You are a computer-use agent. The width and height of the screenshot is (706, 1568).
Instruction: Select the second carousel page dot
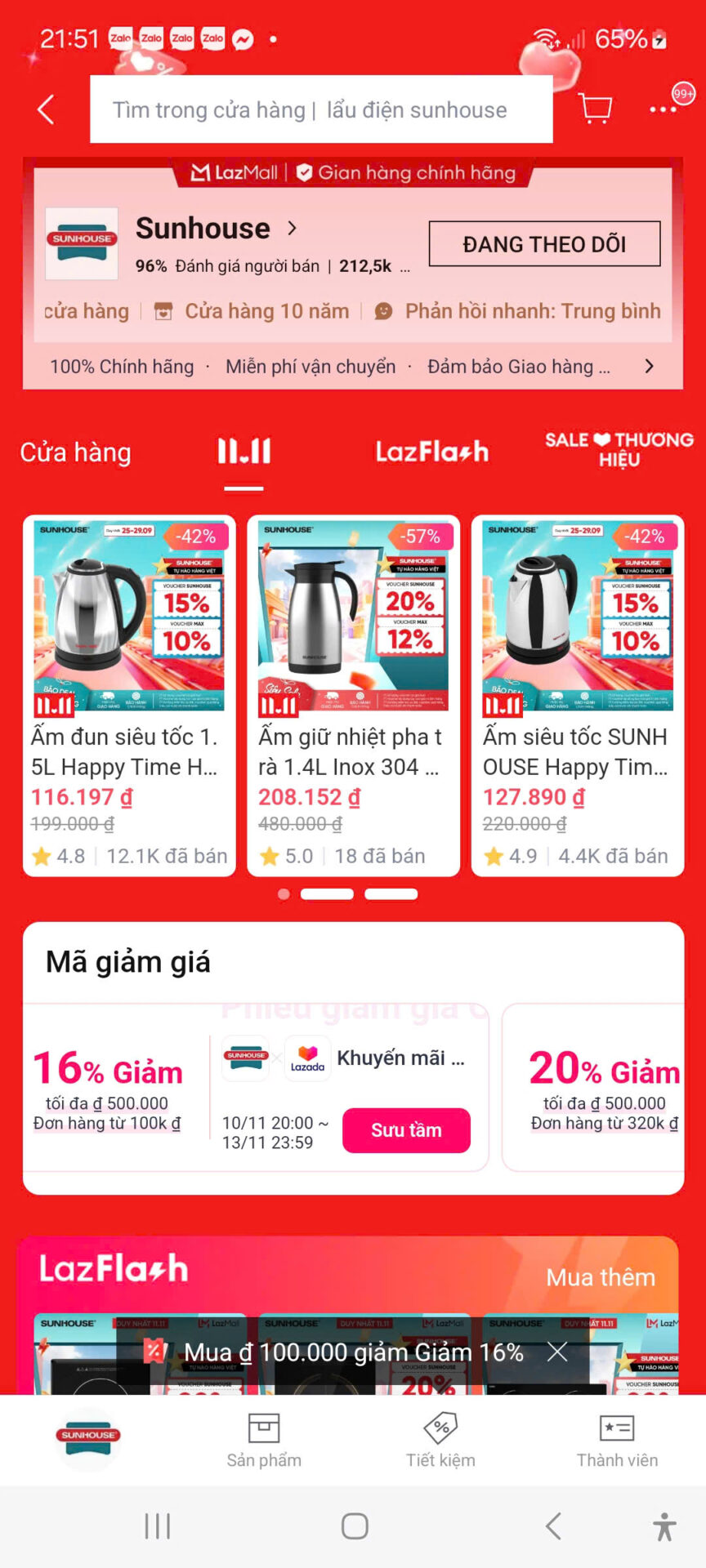[x=328, y=894]
